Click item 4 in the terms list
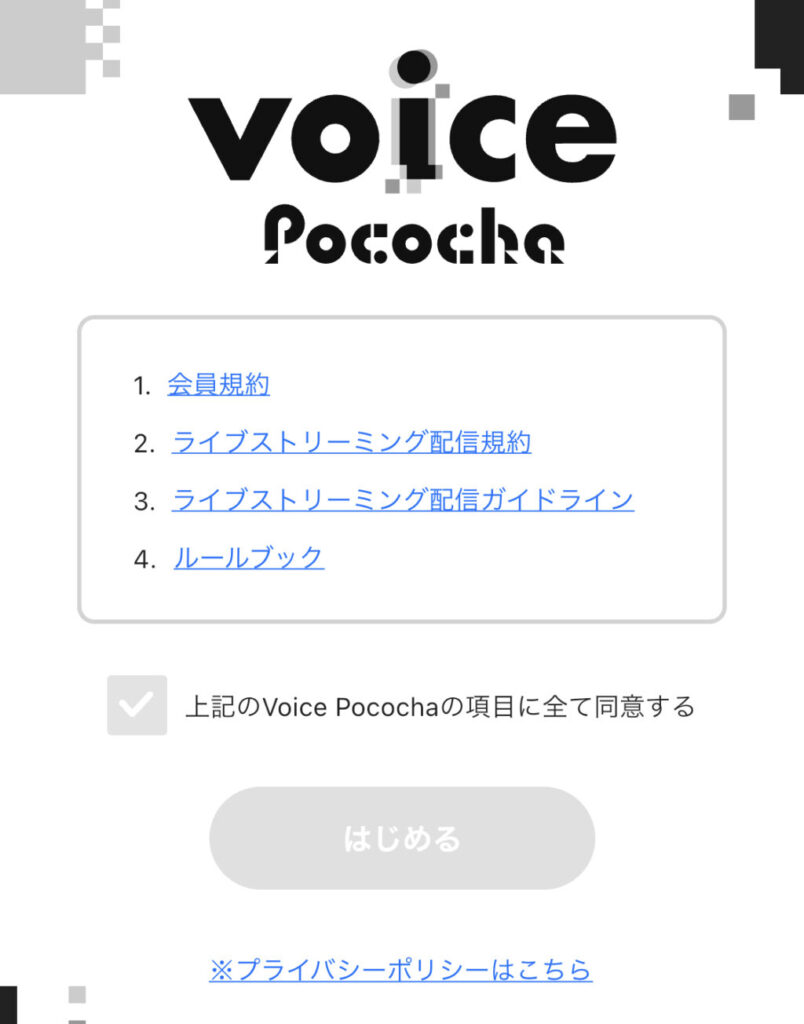 coord(247,557)
